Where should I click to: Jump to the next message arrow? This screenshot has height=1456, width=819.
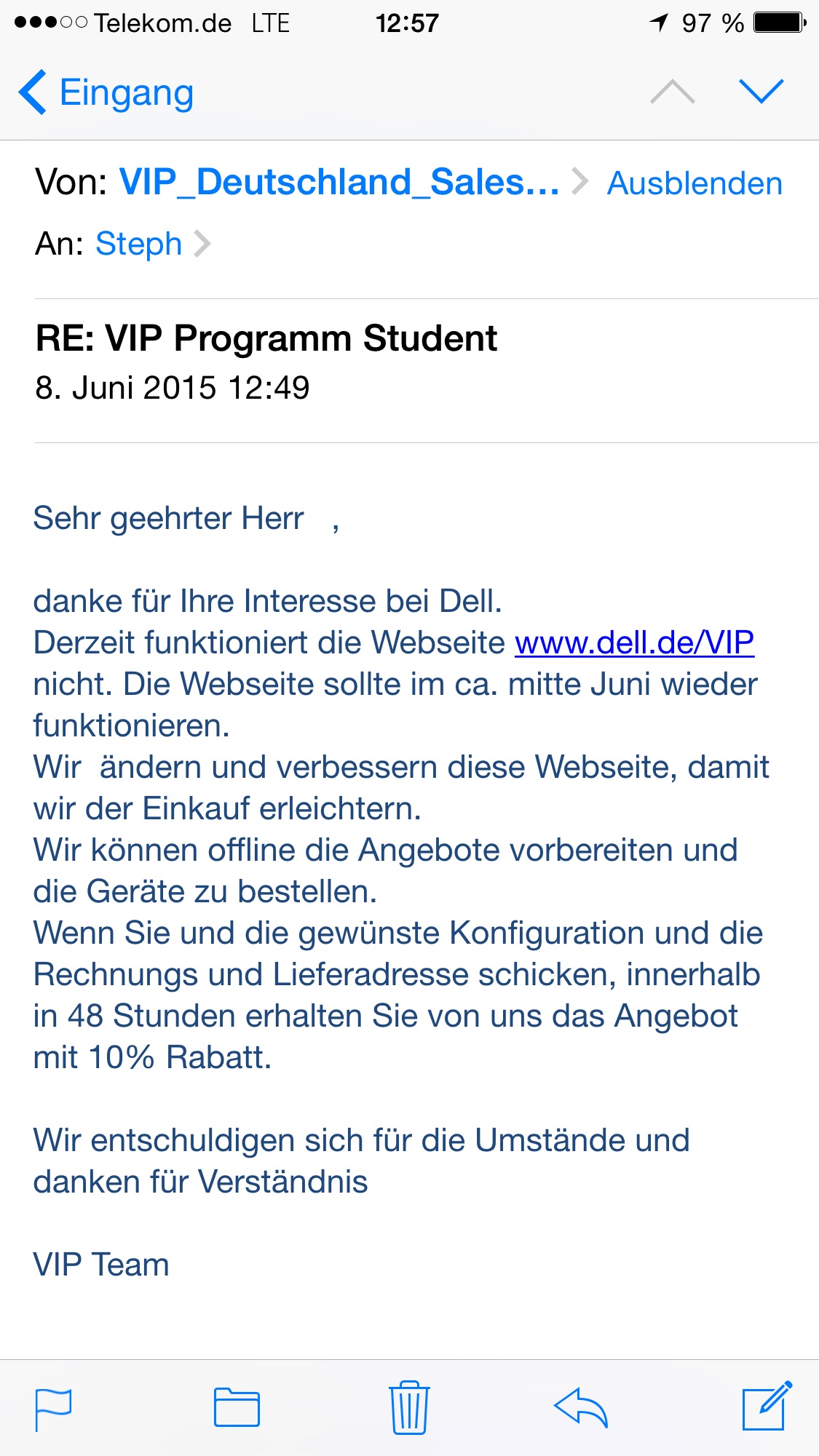pyautogui.click(x=761, y=92)
